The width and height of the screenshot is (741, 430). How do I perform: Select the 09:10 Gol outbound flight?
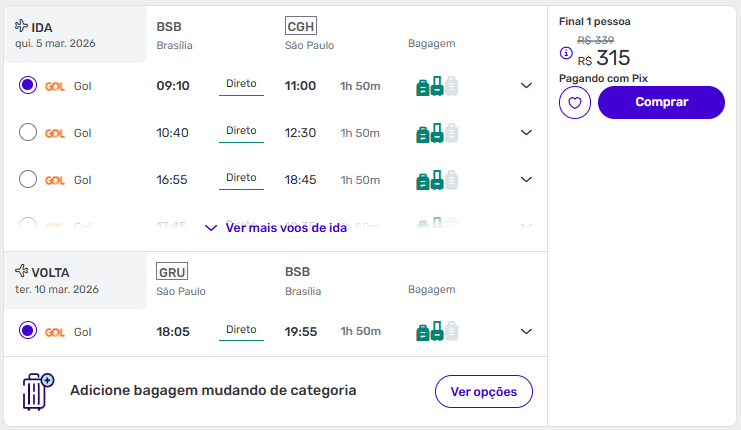tap(28, 86)
